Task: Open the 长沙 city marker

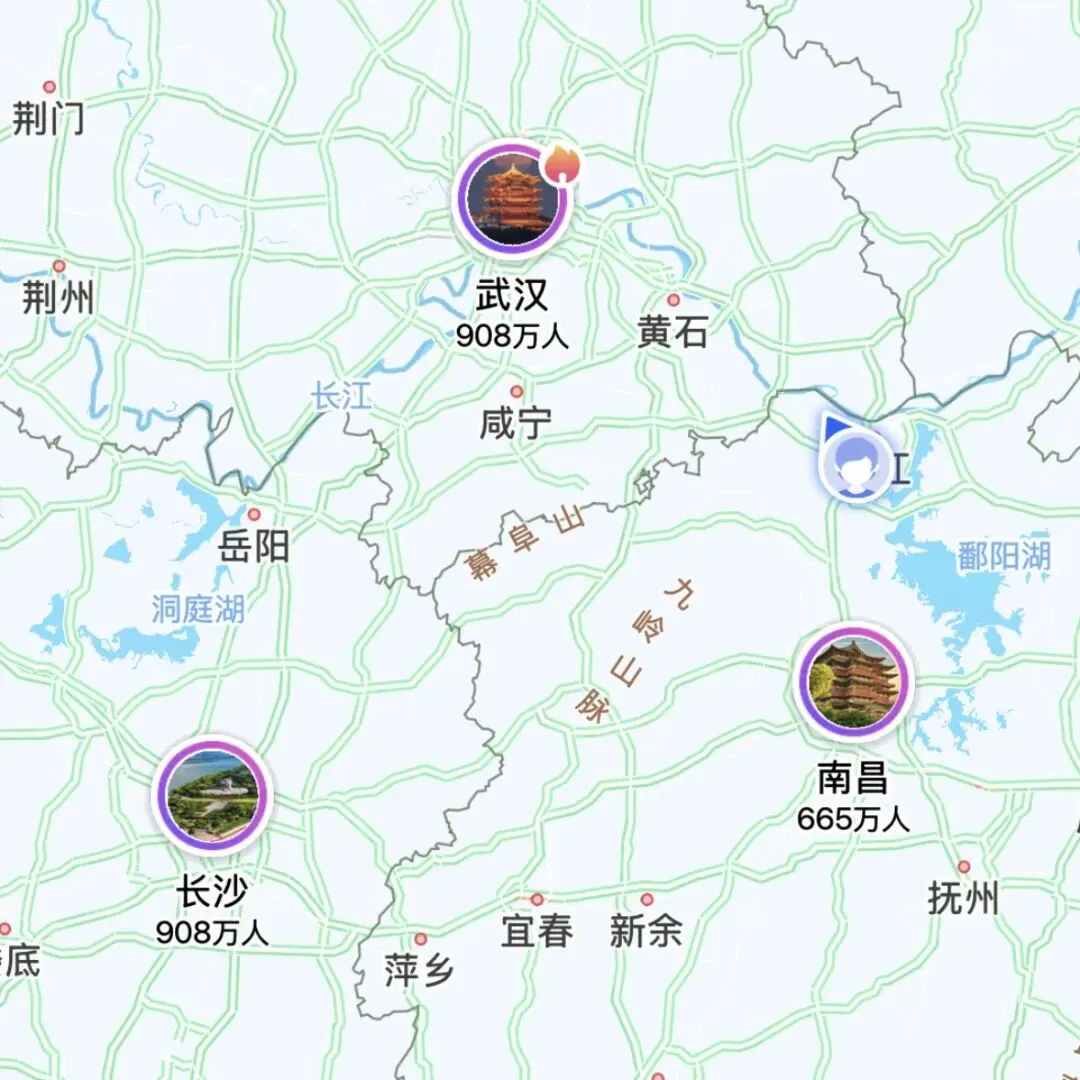Action: coord(213,795)
